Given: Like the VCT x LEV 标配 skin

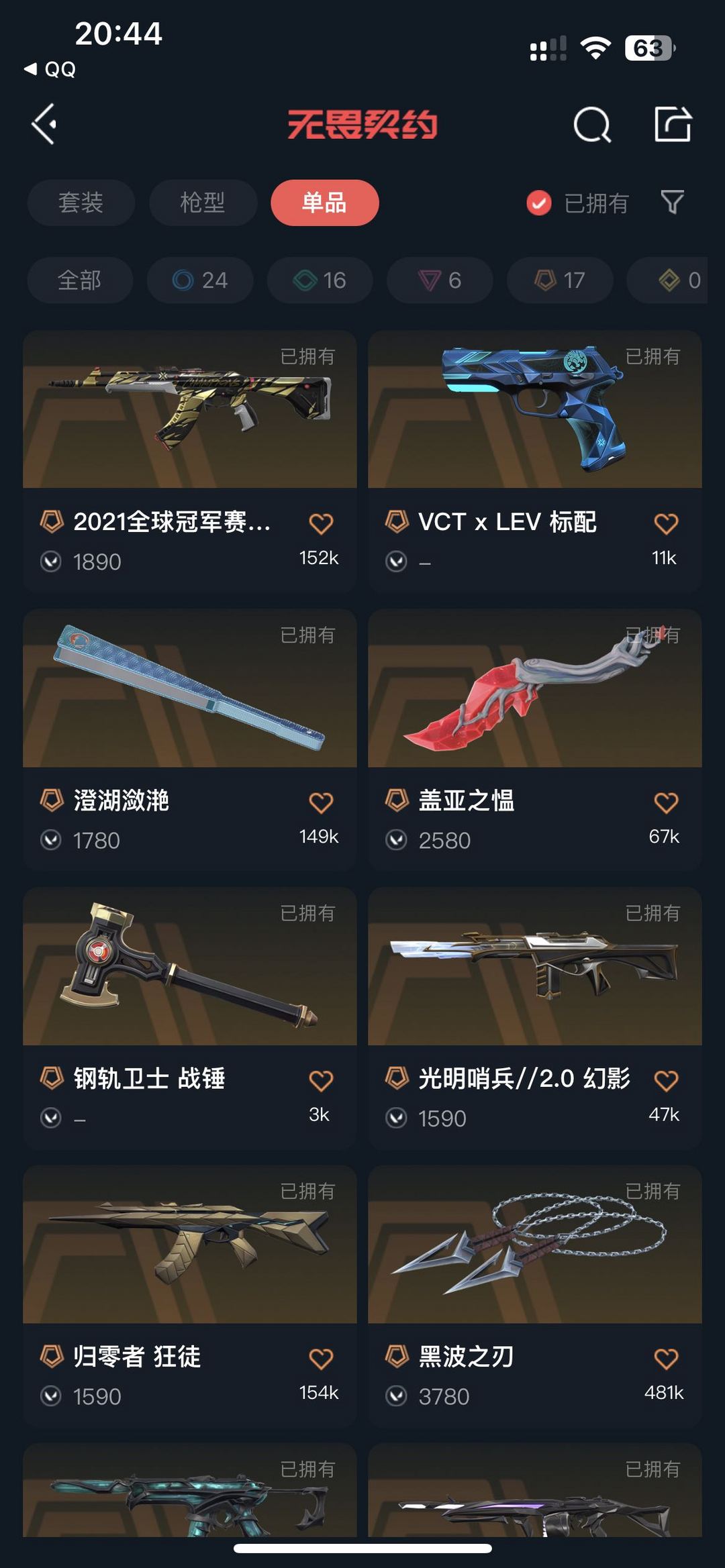Looking at the screenshot, I should click(666, 523).
